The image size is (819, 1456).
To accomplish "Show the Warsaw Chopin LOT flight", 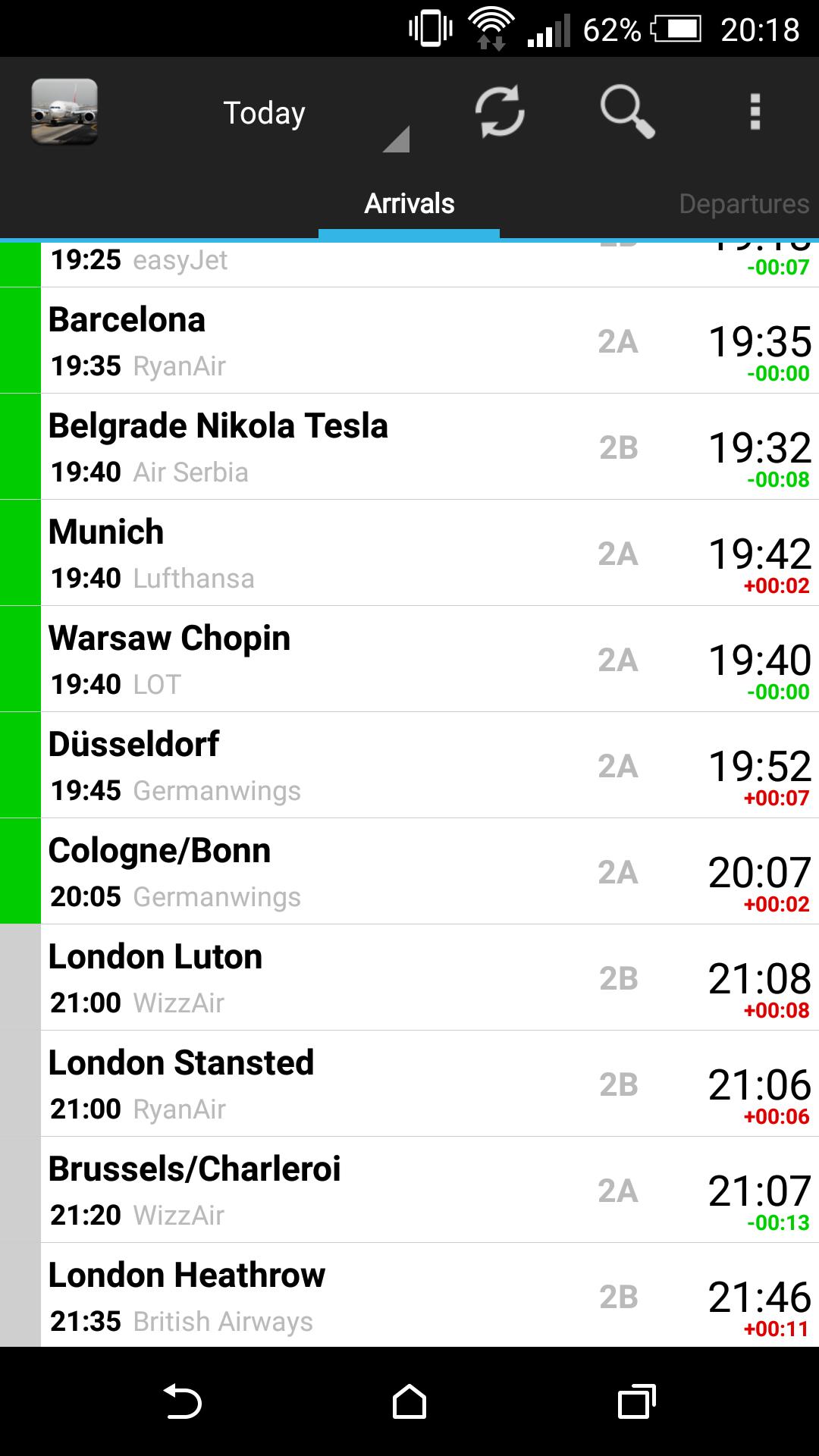I will pyautogui.click(x=409, y=659).
